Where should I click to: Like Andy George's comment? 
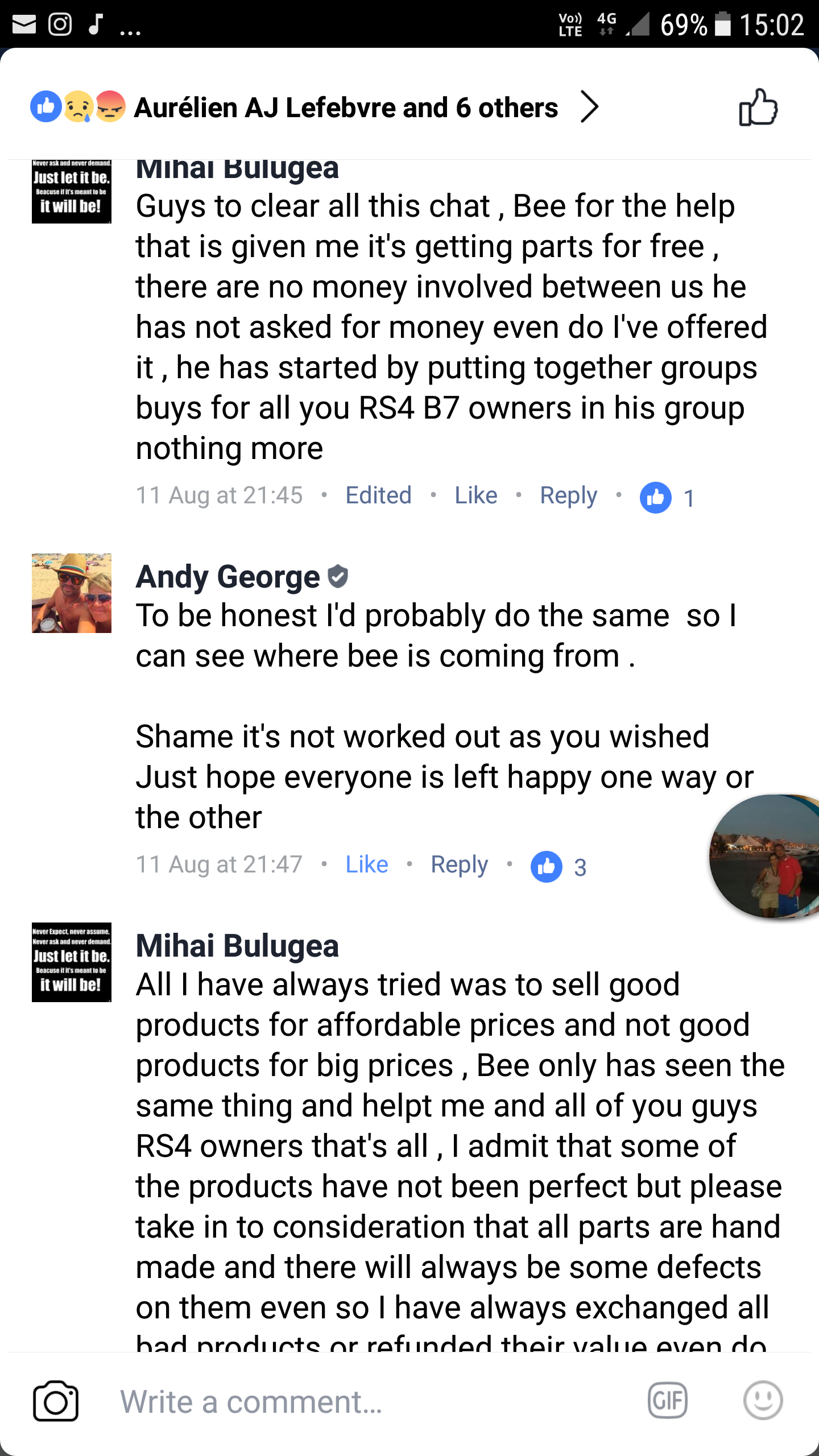pyautogui.click(x=367, y=864)
